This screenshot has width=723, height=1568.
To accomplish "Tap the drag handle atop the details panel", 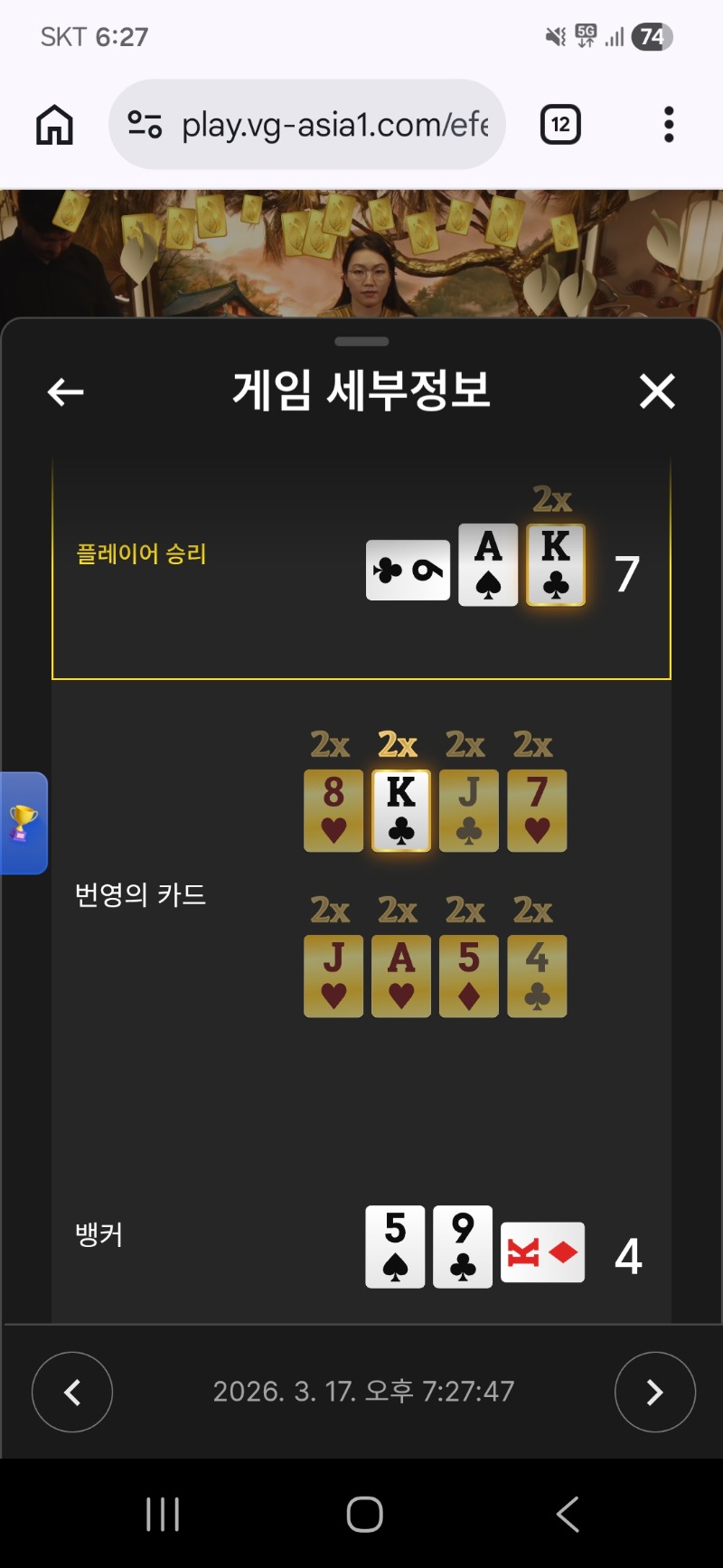I will tap(361, 342).
